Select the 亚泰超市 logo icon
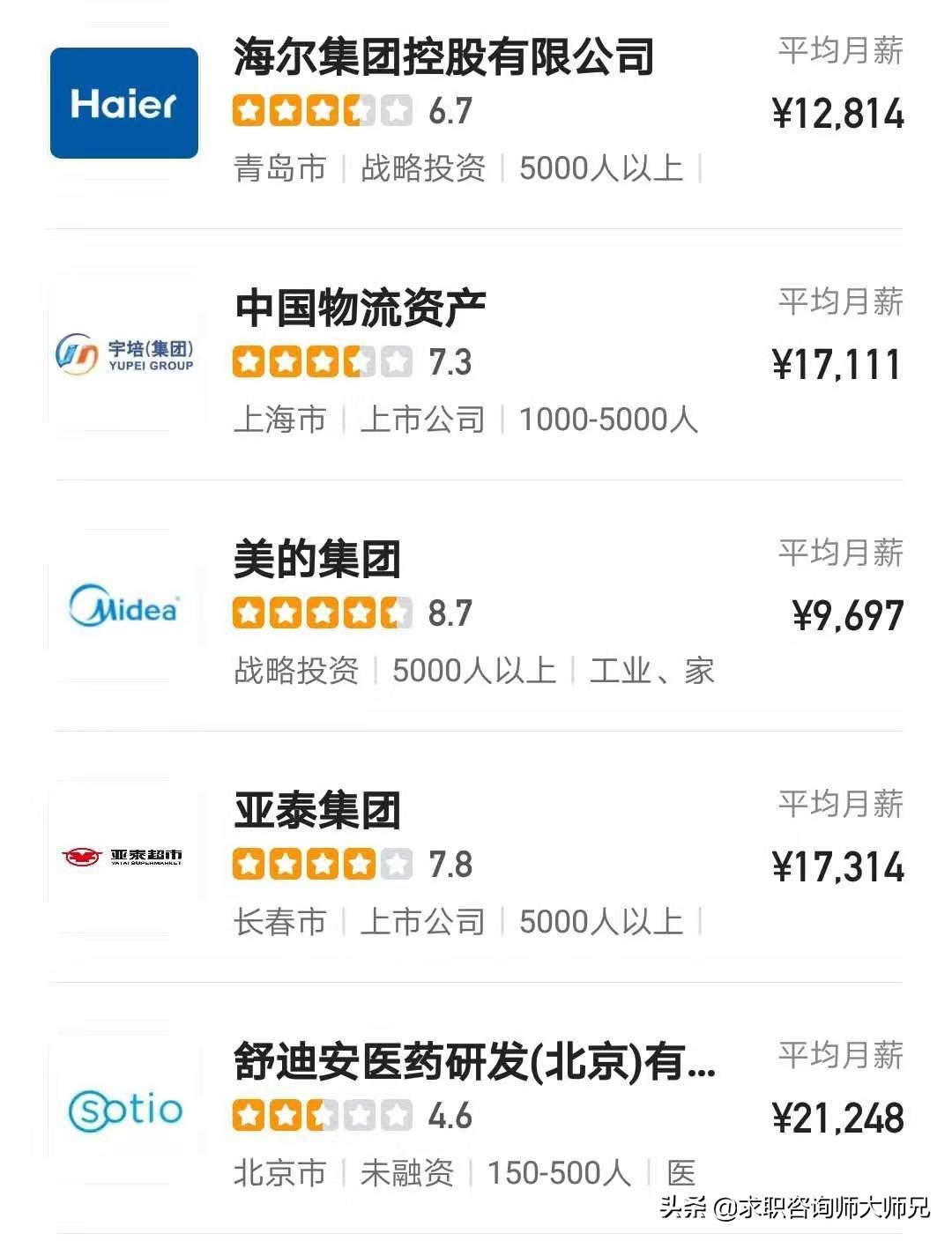This screenshot has width=952, height=1241. point(123,854)
